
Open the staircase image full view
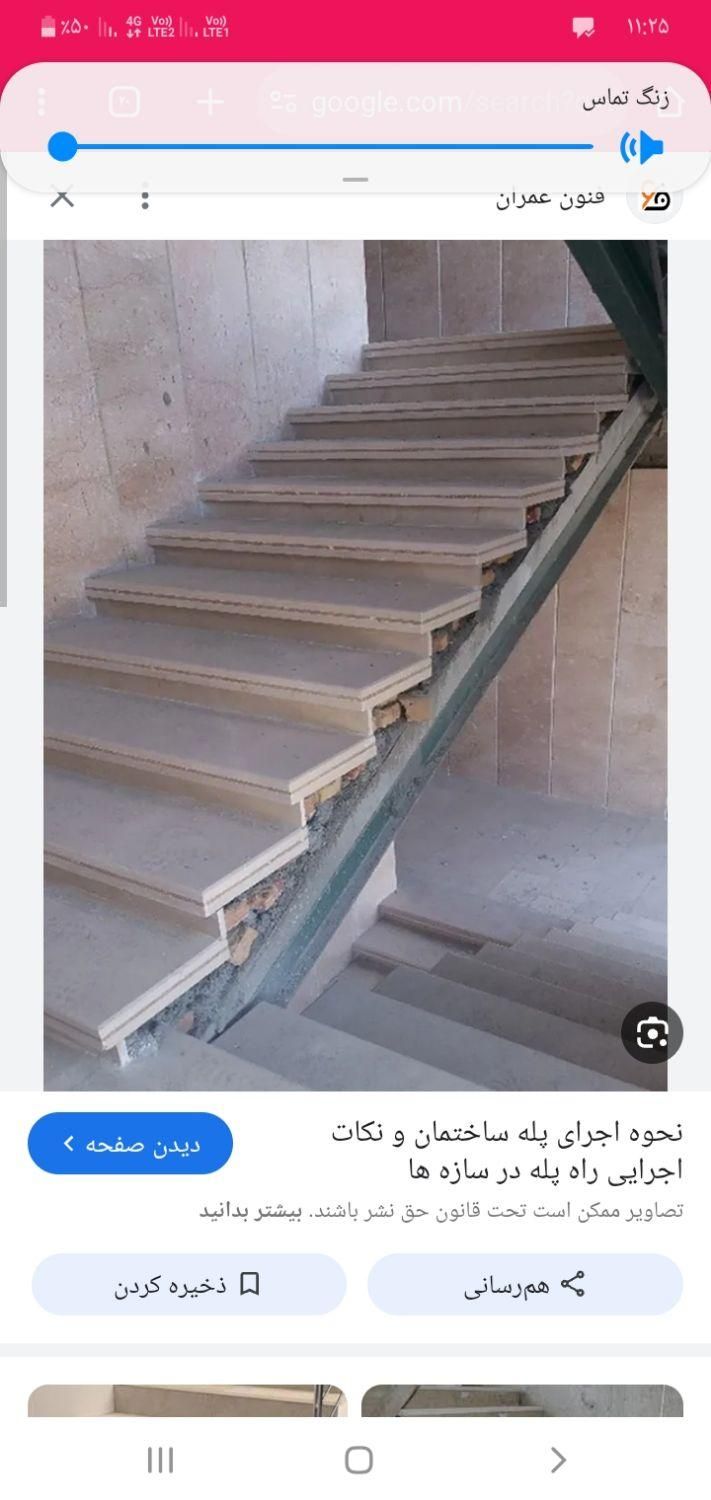355,665
